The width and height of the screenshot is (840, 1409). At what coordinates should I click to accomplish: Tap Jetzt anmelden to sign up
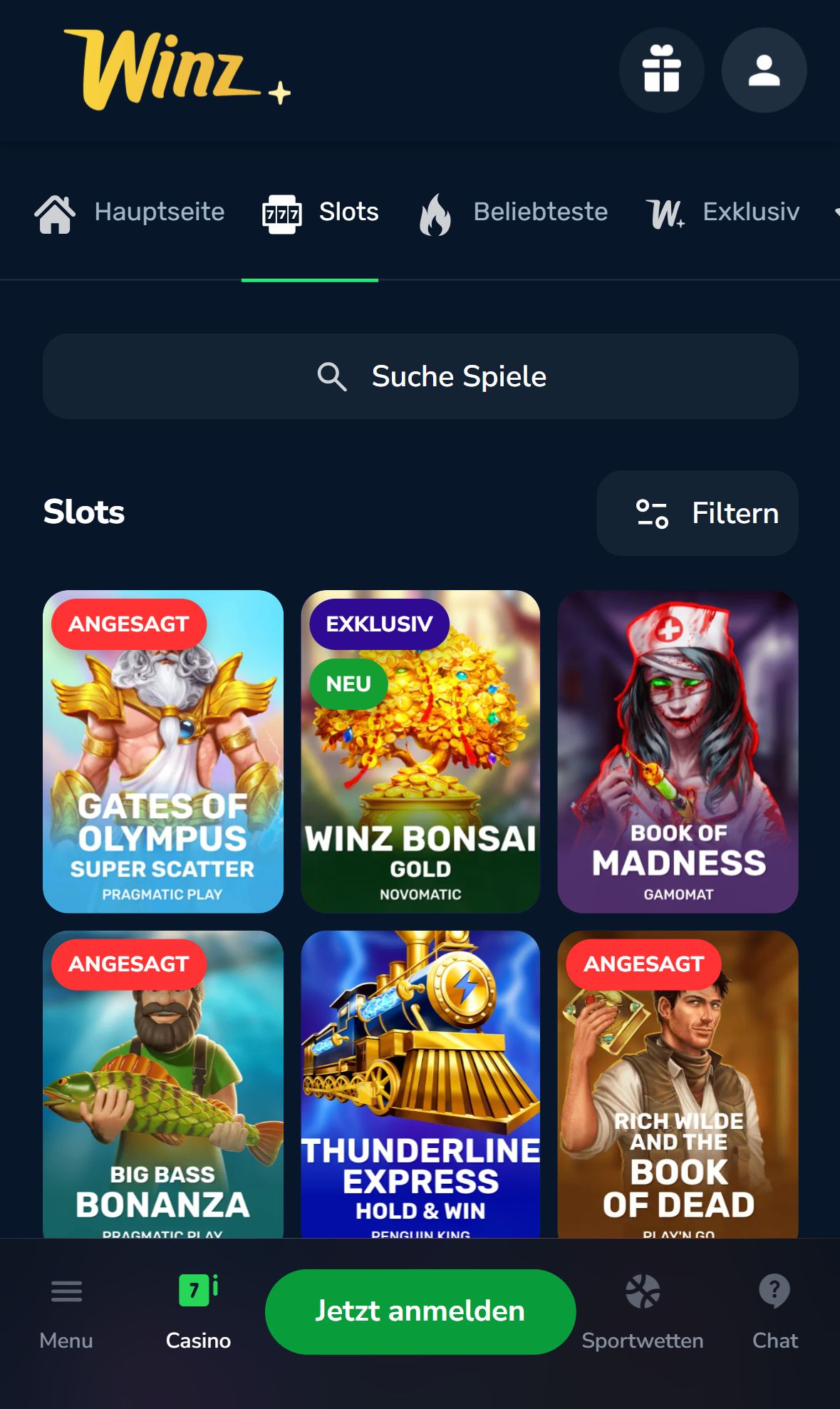(x=420, y=1311)
